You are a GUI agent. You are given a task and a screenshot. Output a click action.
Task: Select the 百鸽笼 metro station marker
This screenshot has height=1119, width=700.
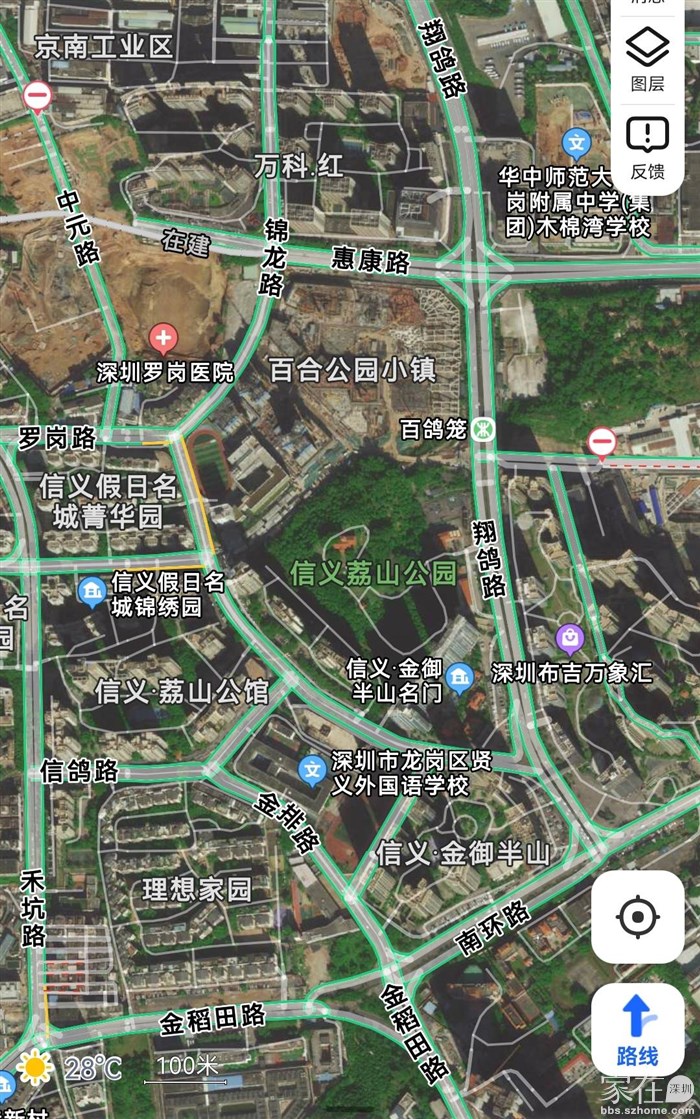click(x=484, y=429)
